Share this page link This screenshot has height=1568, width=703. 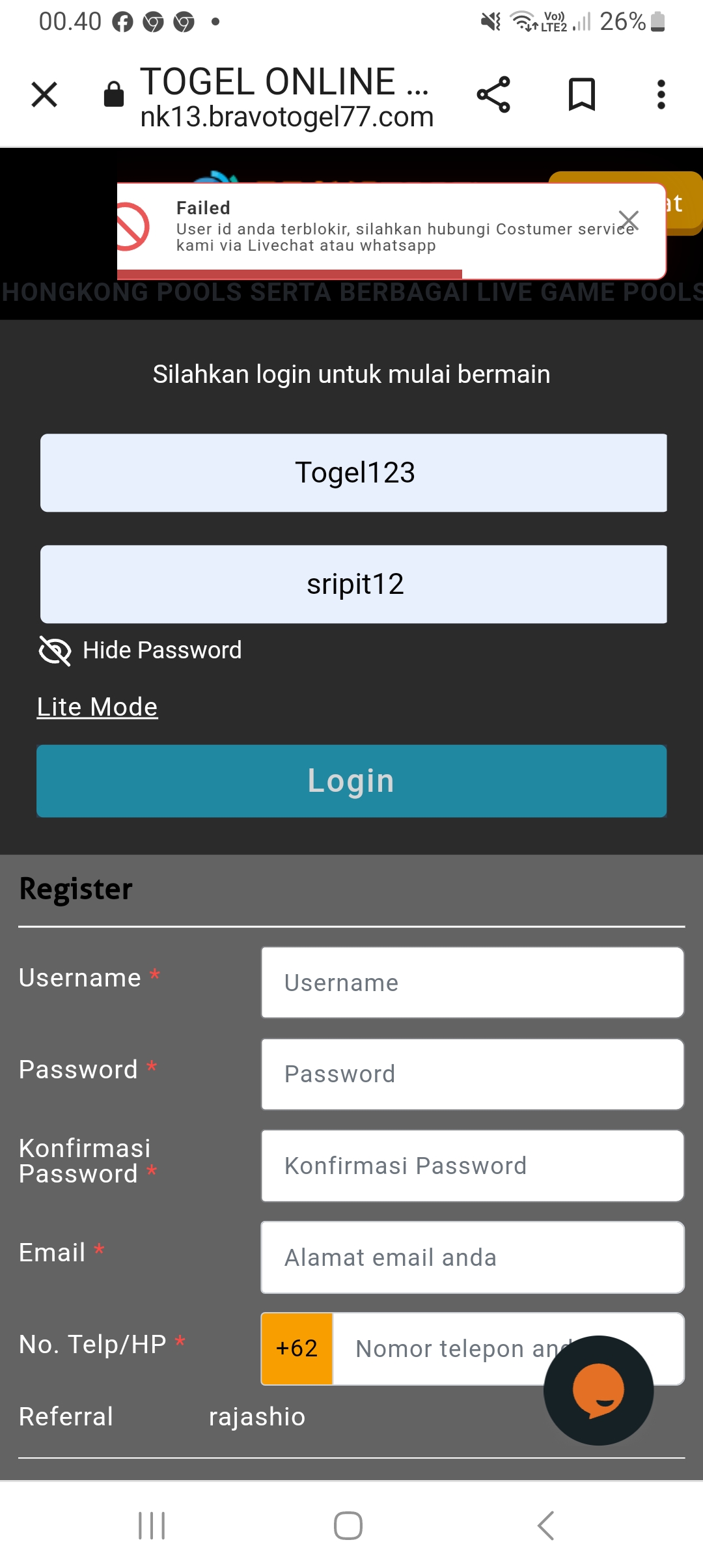(493, 95)
